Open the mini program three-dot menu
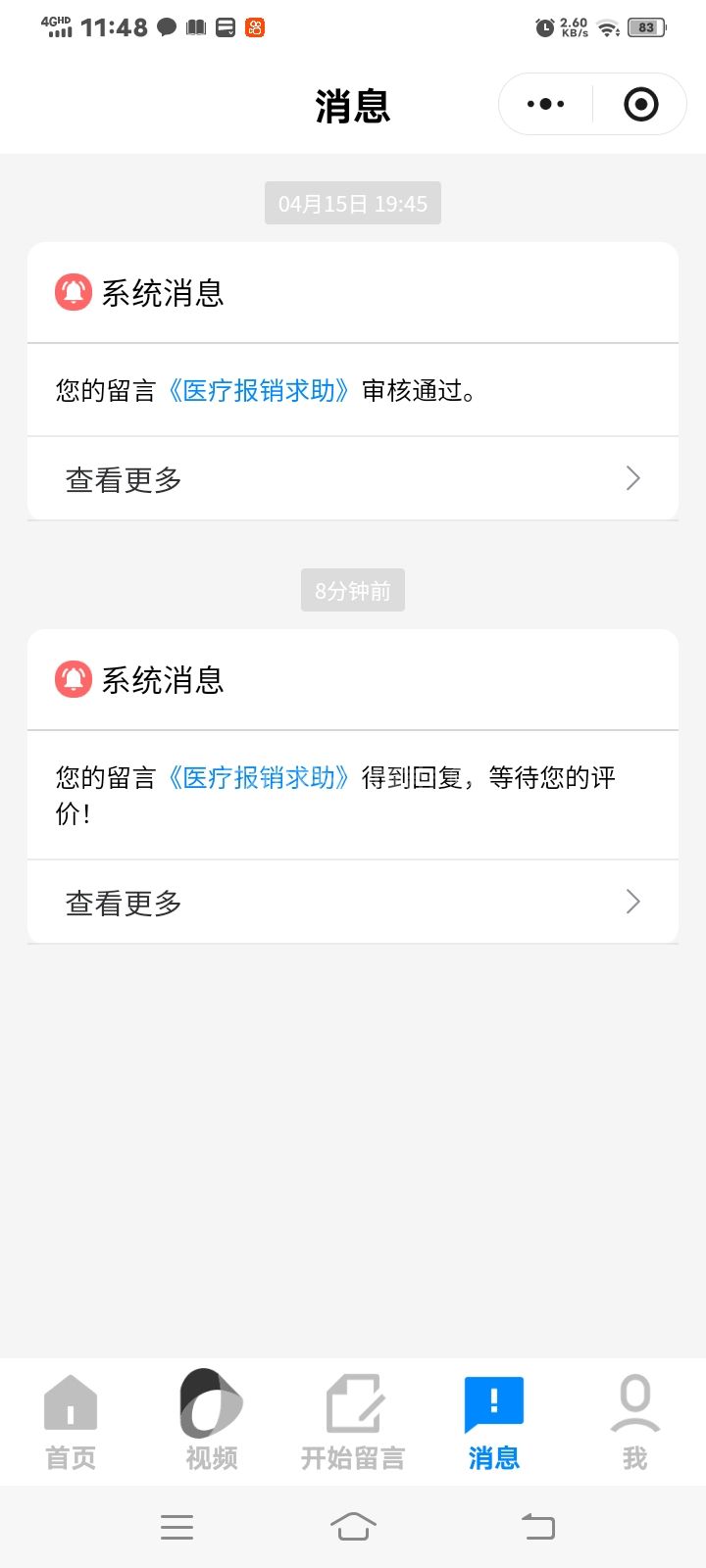This screenshot has width=706, height=1568. pyautogui.click(x=545, y=104)
